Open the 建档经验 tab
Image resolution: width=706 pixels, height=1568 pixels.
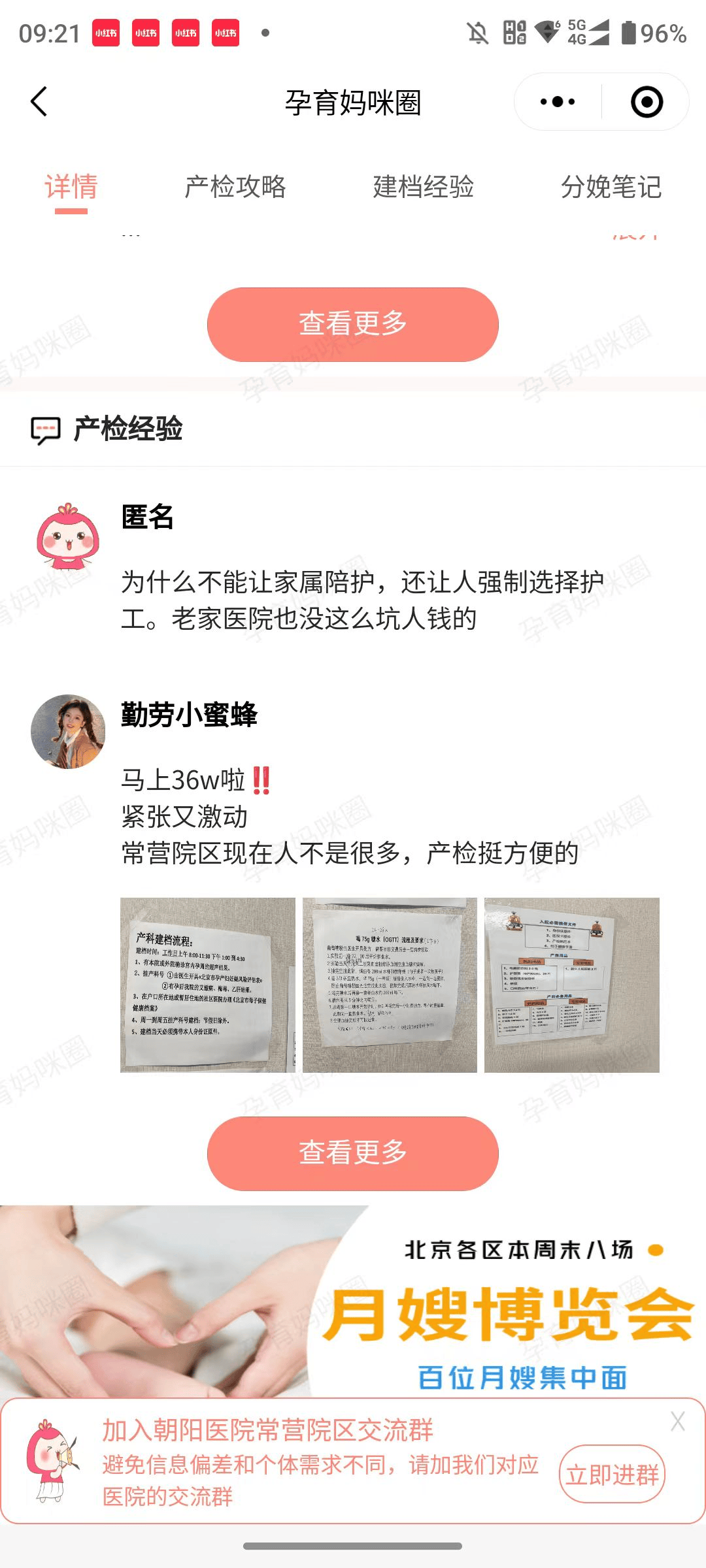coord(423,187)
